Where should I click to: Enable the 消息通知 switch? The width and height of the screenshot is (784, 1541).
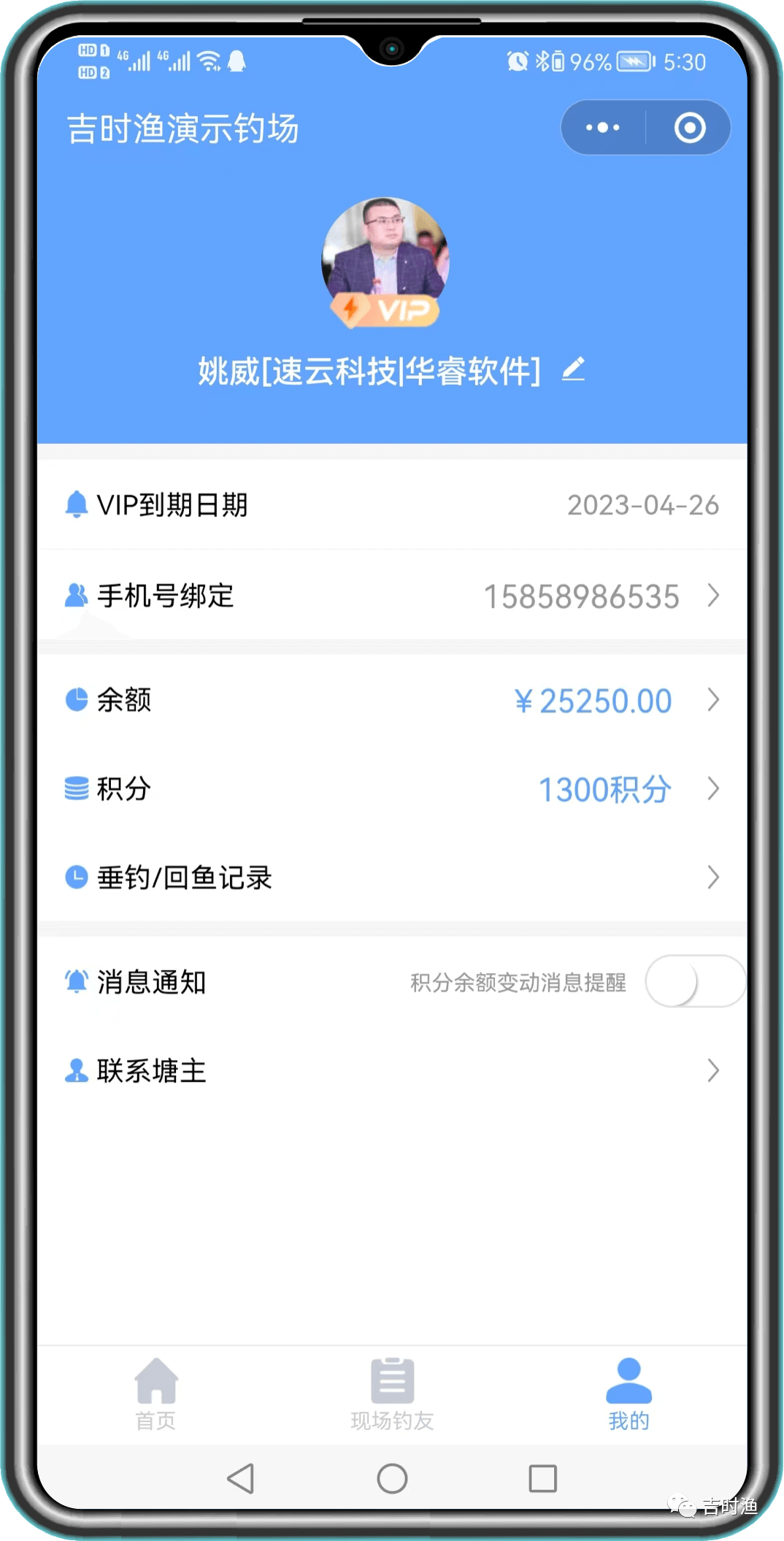point(693,982)
